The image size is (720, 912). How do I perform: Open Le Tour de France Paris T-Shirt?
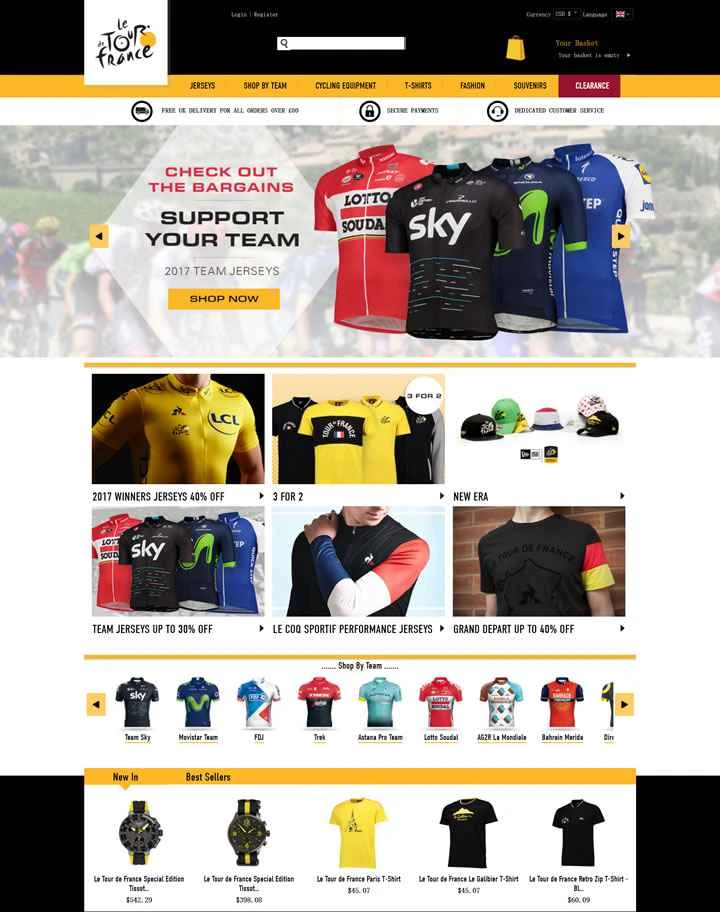pyautogui.click(x=358, y=835)
